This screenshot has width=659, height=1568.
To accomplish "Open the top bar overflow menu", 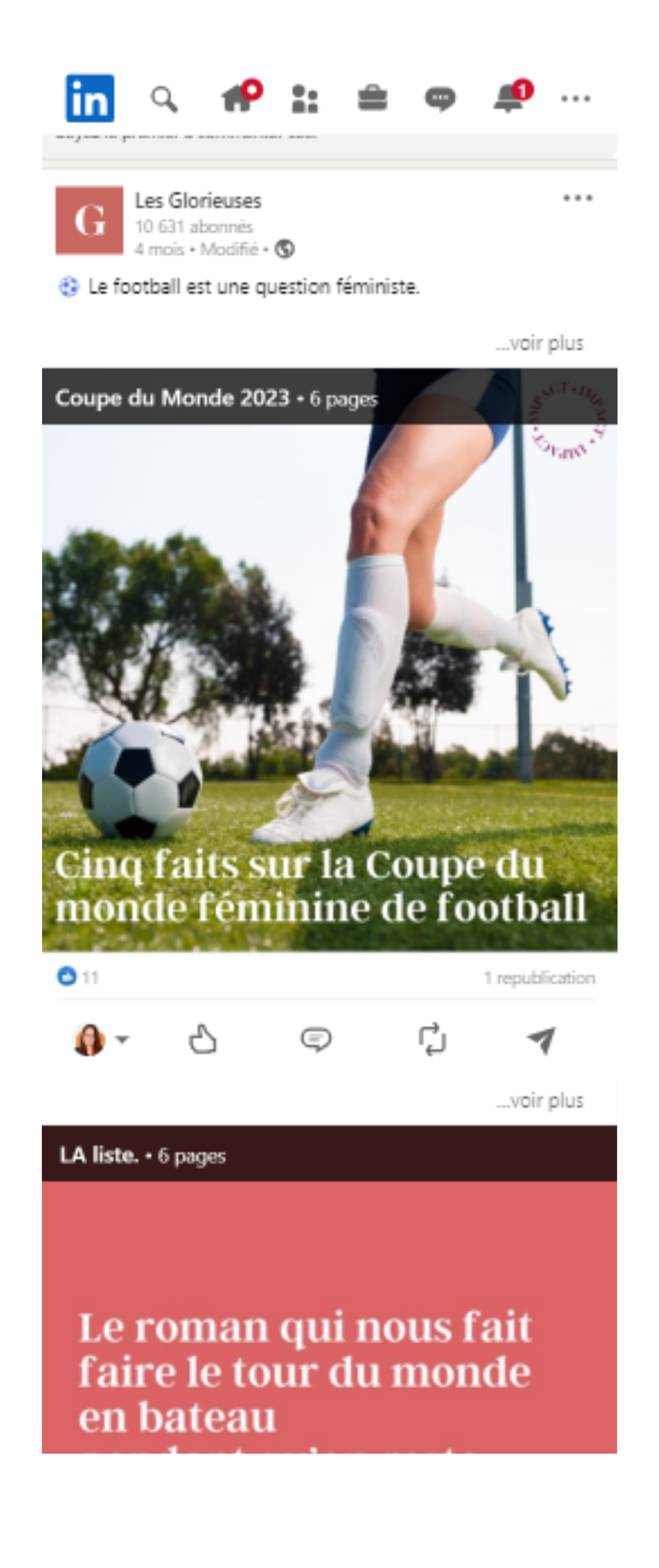I will pos(576,98).
